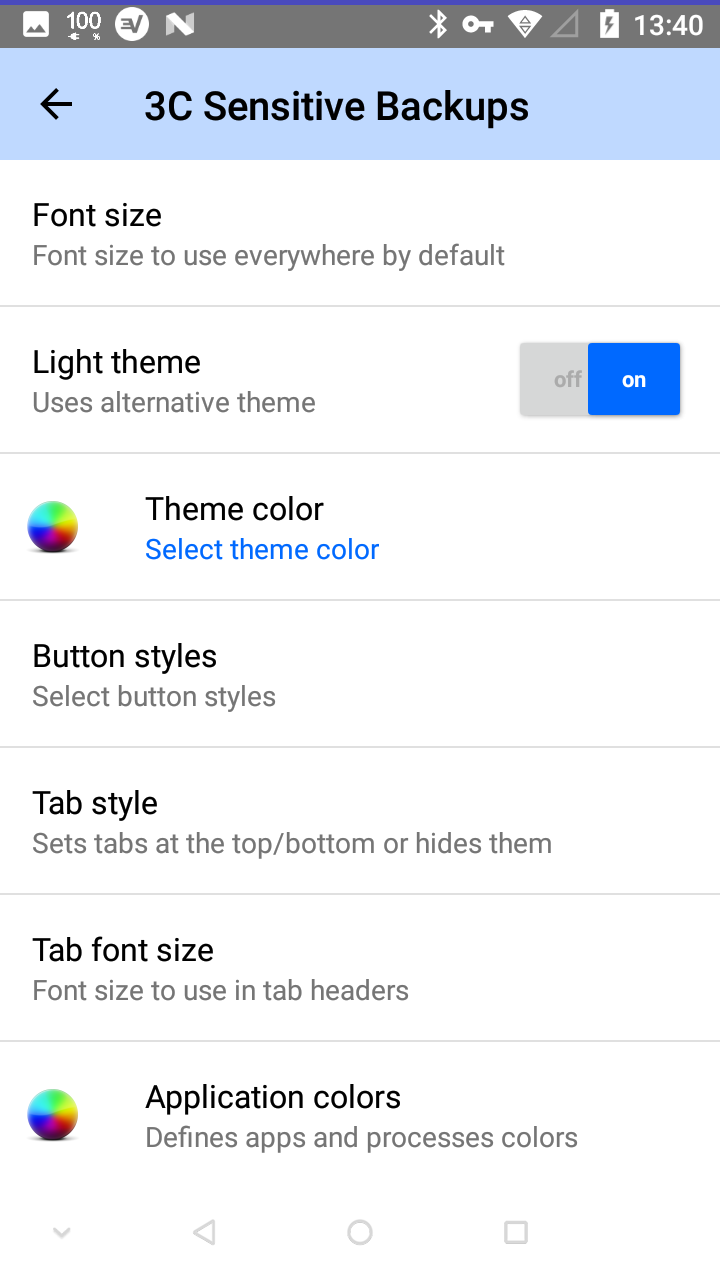
Task: Go back using the app bar arrow
Action: tap(56, 105)
